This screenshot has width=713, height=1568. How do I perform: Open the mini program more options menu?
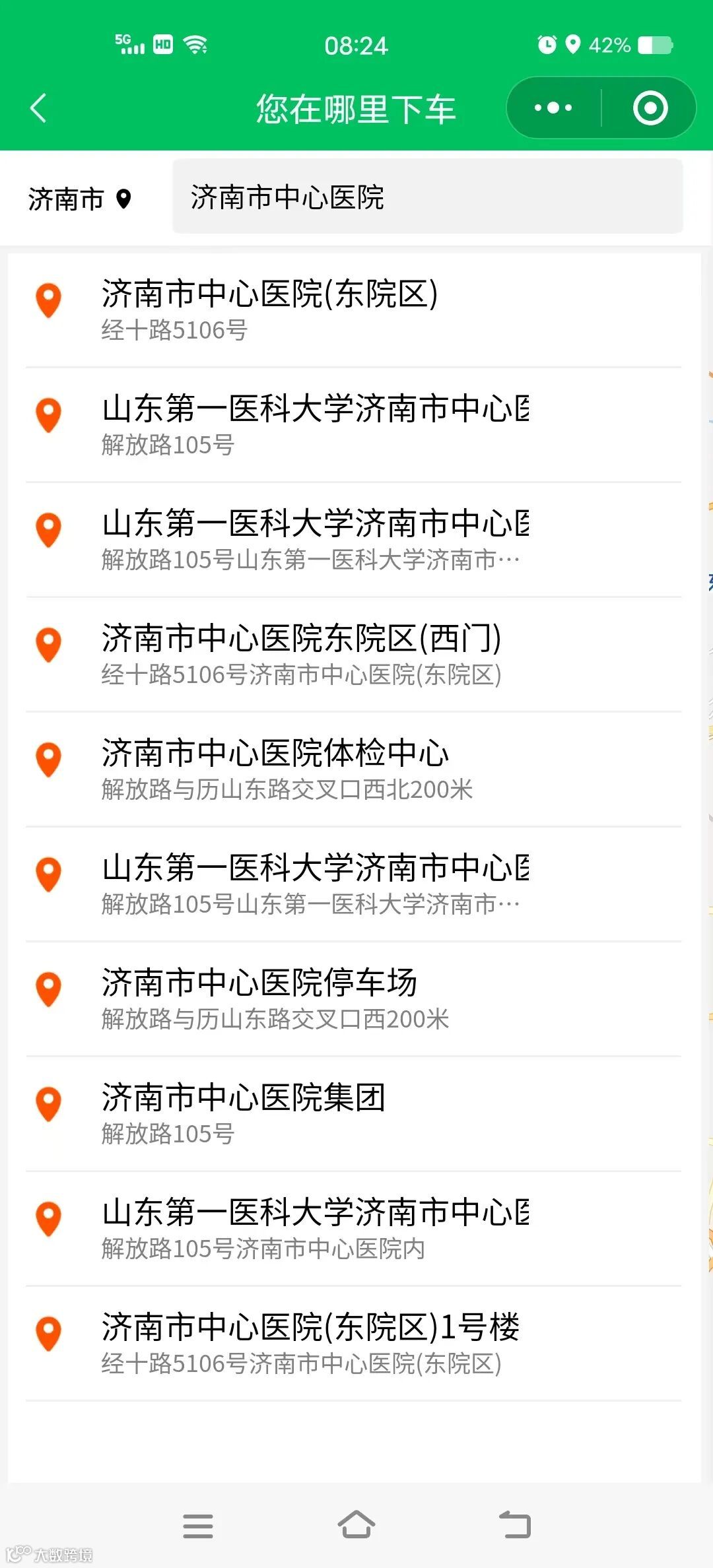(x=553, y=108)
